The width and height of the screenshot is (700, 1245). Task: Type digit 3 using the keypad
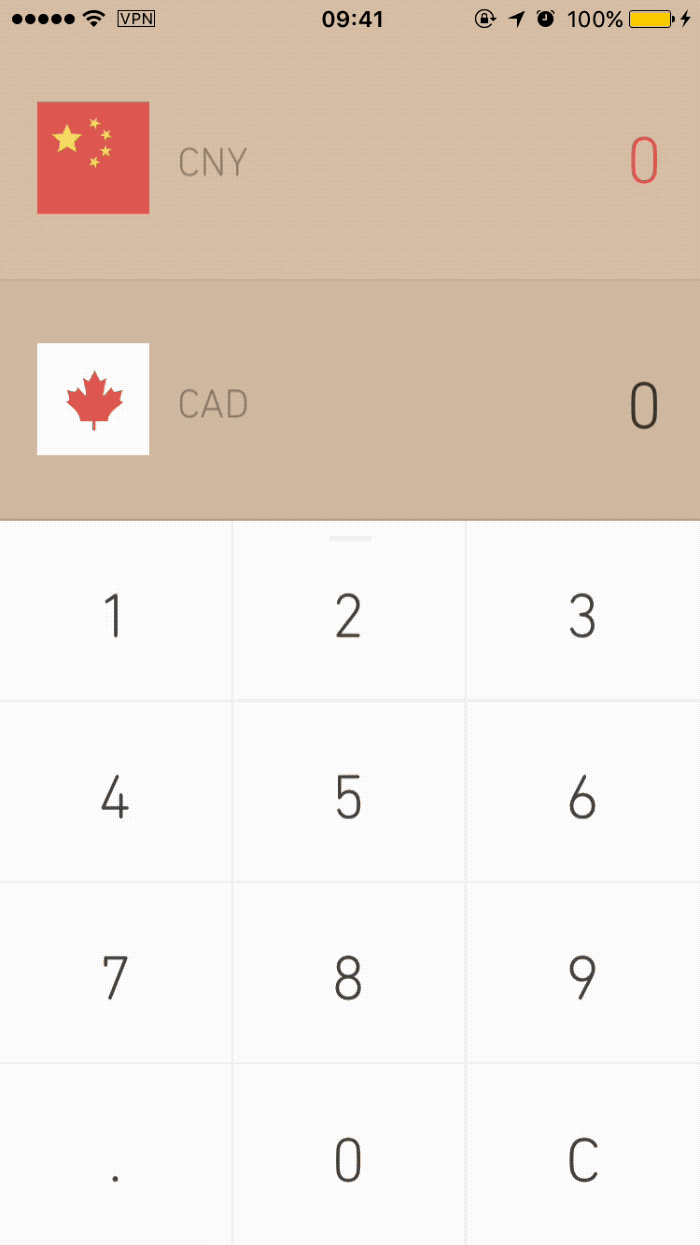582,615
